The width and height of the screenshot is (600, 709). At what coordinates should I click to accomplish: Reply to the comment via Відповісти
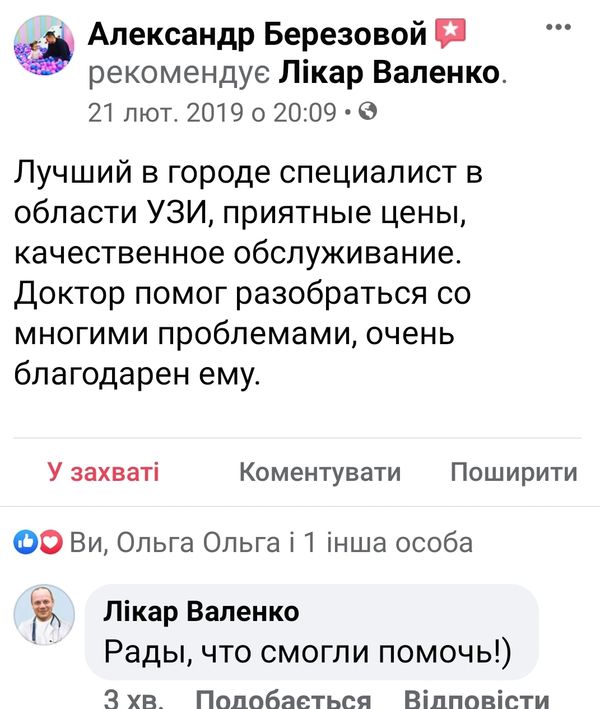coord(476,698)
